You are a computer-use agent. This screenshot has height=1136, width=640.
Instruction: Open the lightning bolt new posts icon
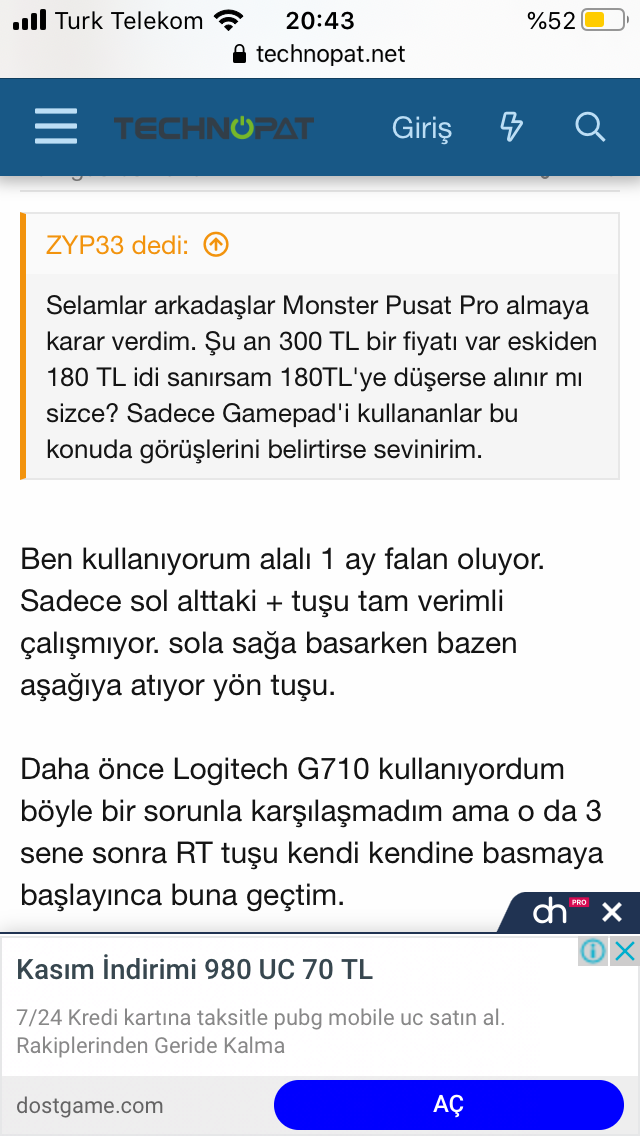[511, 128]
